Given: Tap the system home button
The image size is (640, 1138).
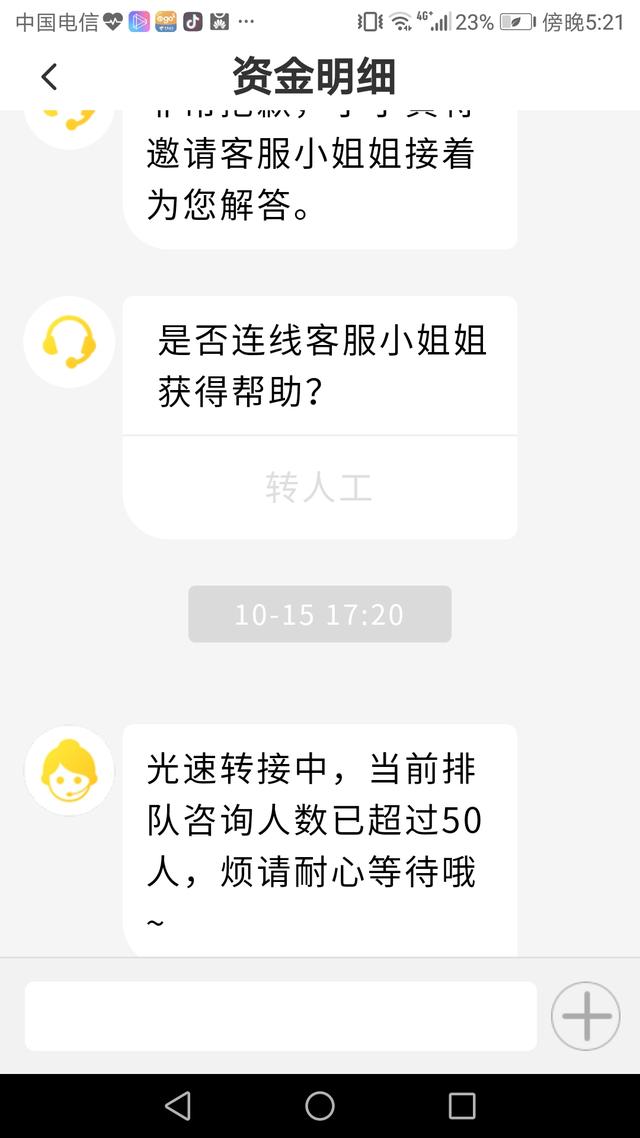Looking at the screenshot, I should pos(320,1105).
